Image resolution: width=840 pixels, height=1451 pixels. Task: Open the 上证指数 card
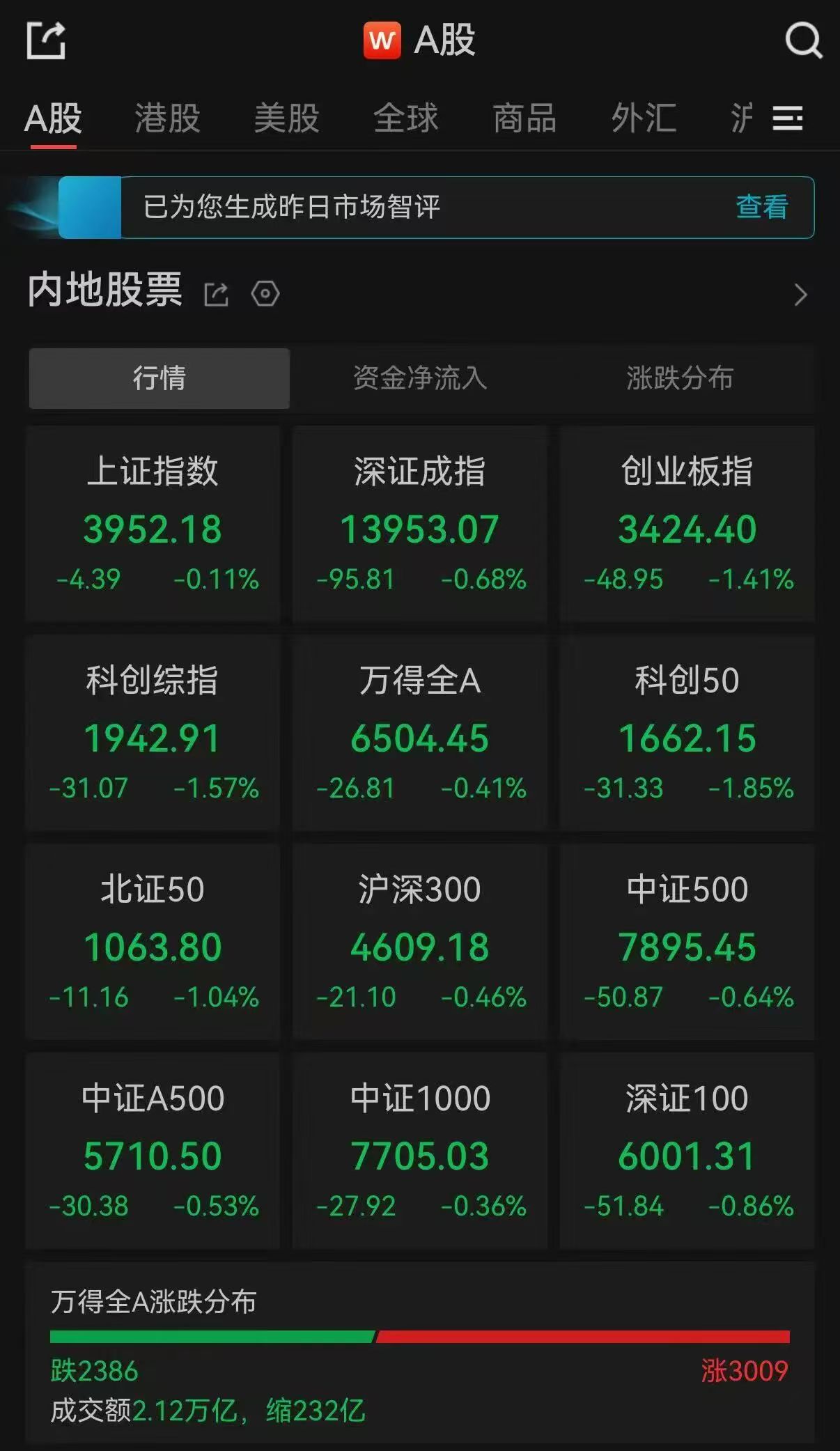pyautogui.click(x=153, y=524)
